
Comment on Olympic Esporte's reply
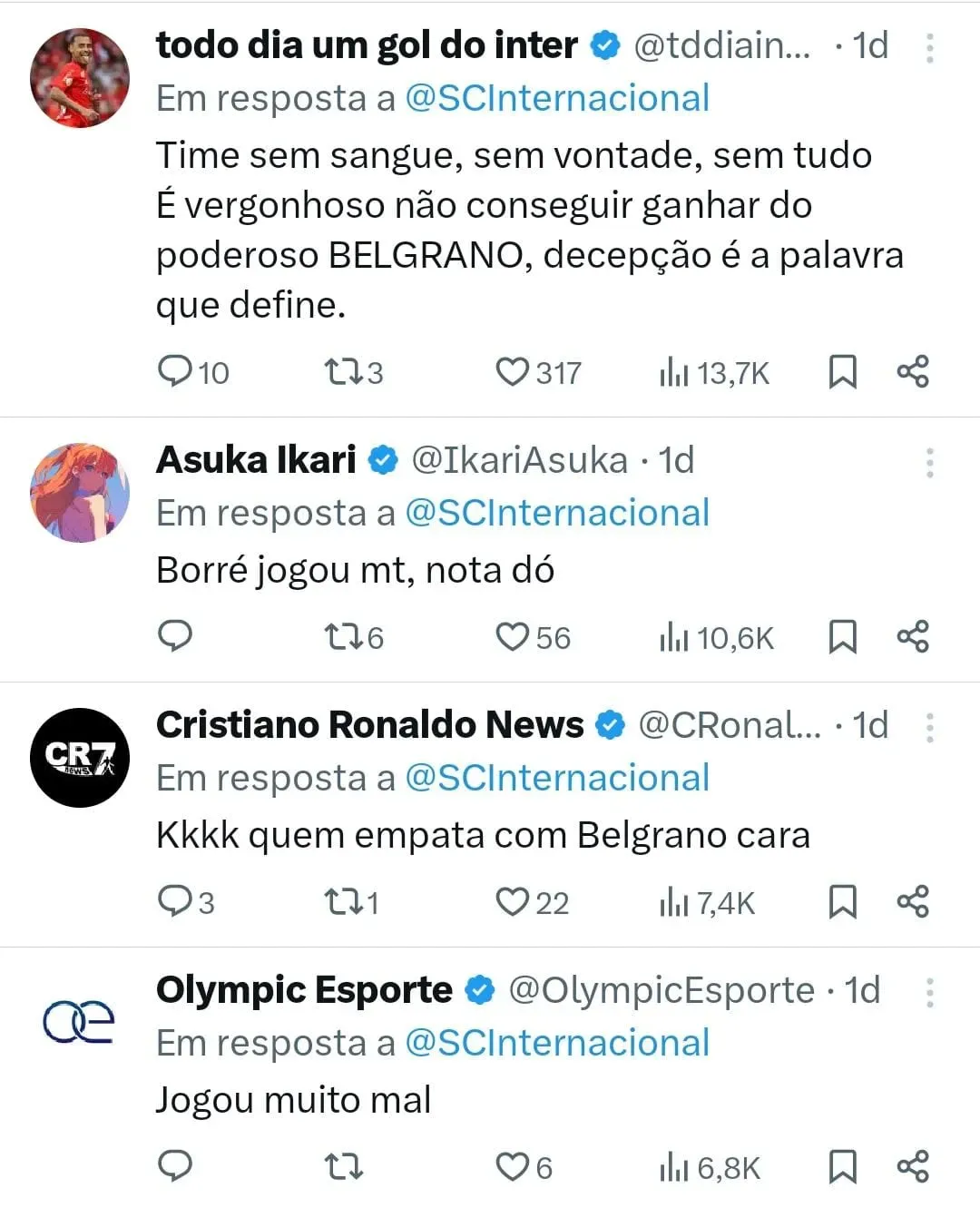[174, 1167]
